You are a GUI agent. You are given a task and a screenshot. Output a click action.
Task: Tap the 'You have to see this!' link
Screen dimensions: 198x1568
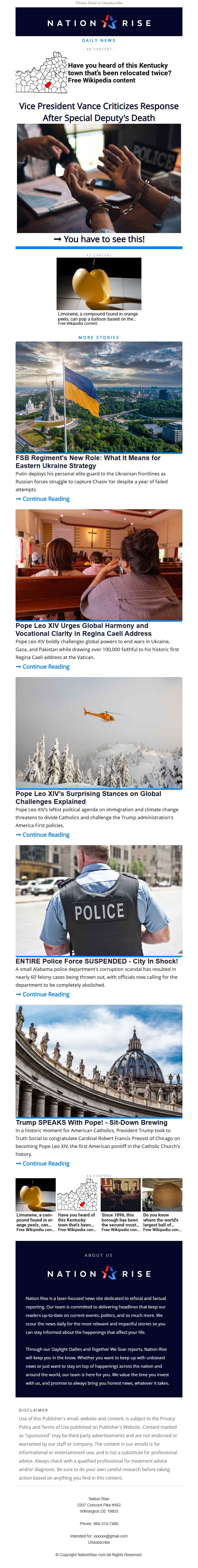[x=99, y=239]
